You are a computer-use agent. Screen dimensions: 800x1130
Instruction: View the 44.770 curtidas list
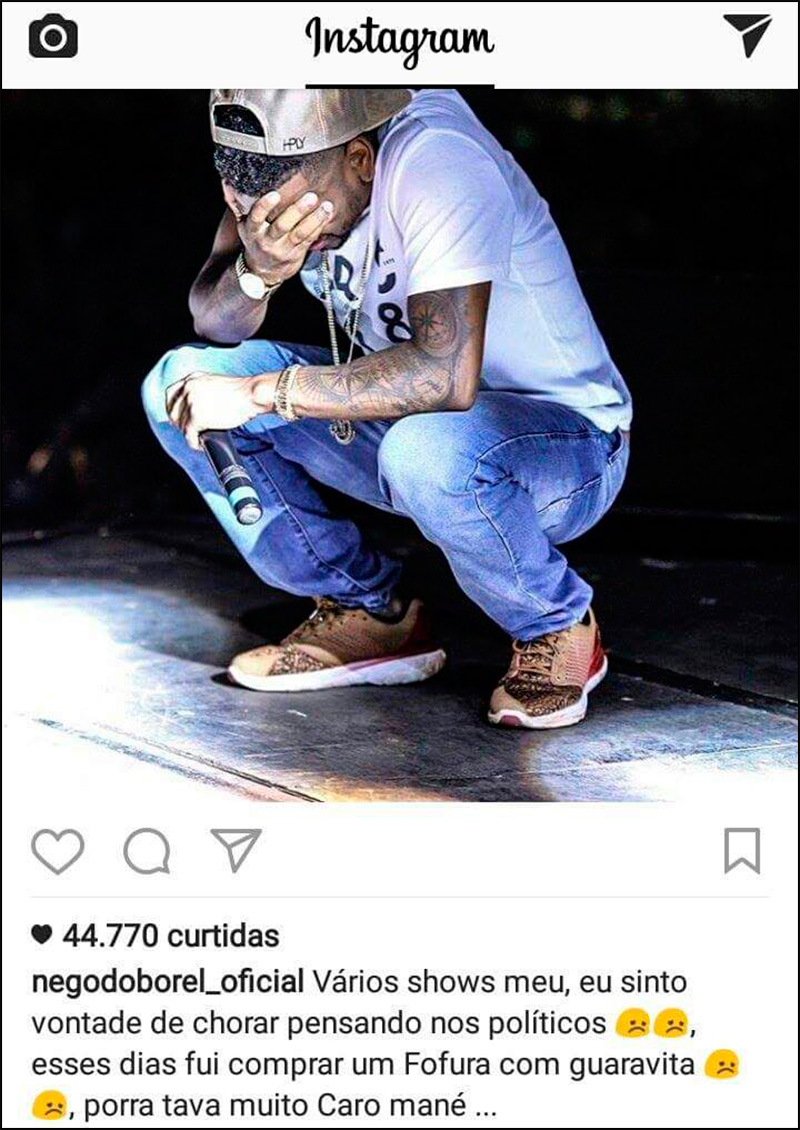pos(168,936)
